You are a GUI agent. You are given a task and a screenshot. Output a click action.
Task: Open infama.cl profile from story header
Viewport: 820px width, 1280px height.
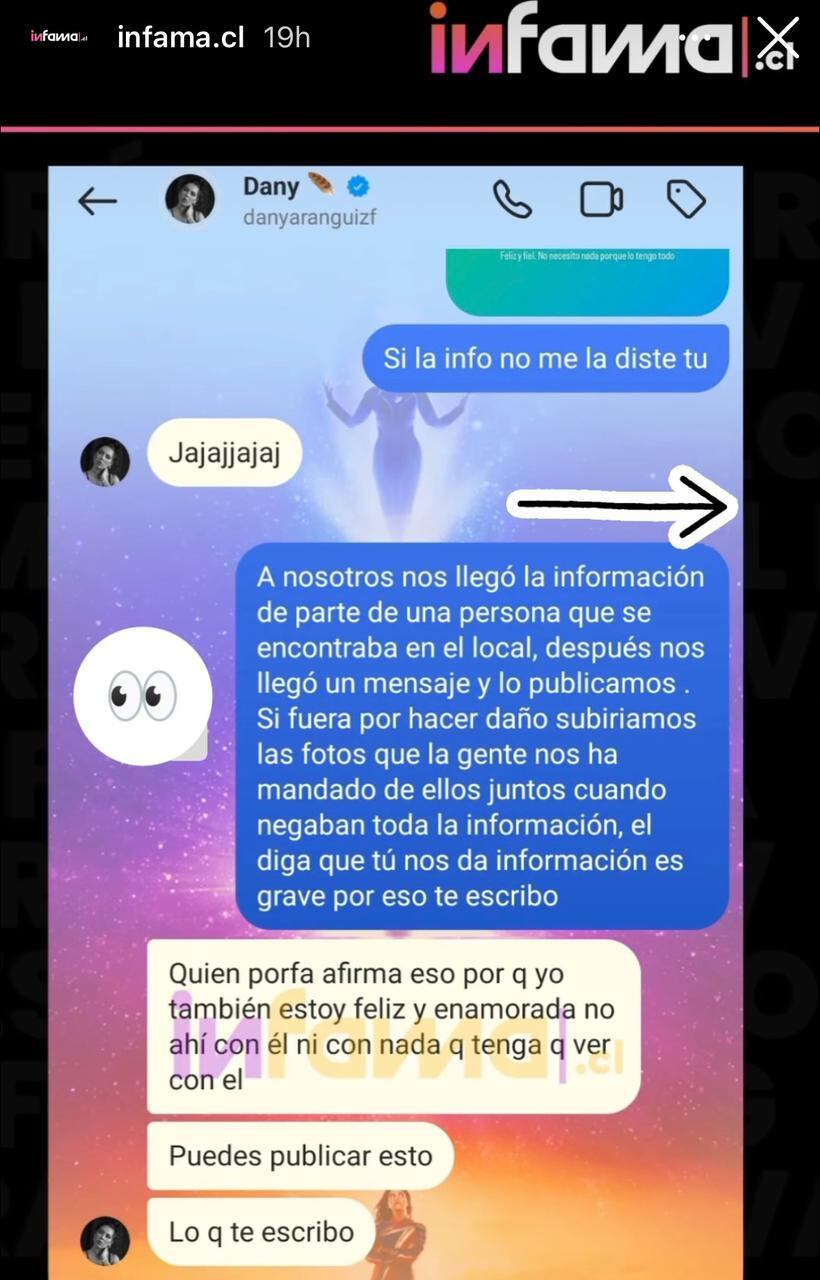coord(180,38)
